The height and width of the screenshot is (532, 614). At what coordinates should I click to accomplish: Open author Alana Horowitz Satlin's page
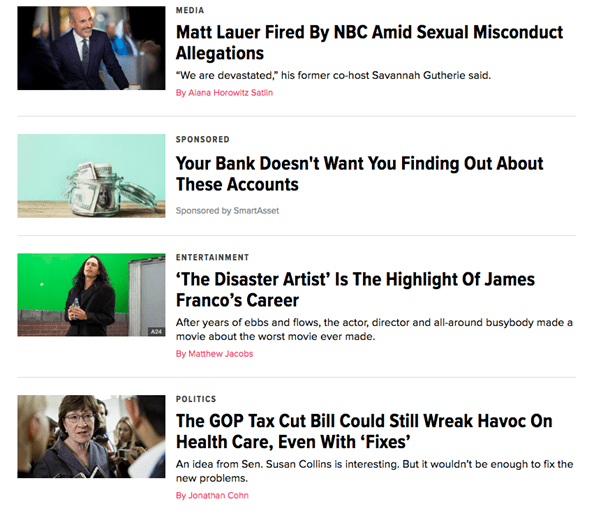[224, 92]
